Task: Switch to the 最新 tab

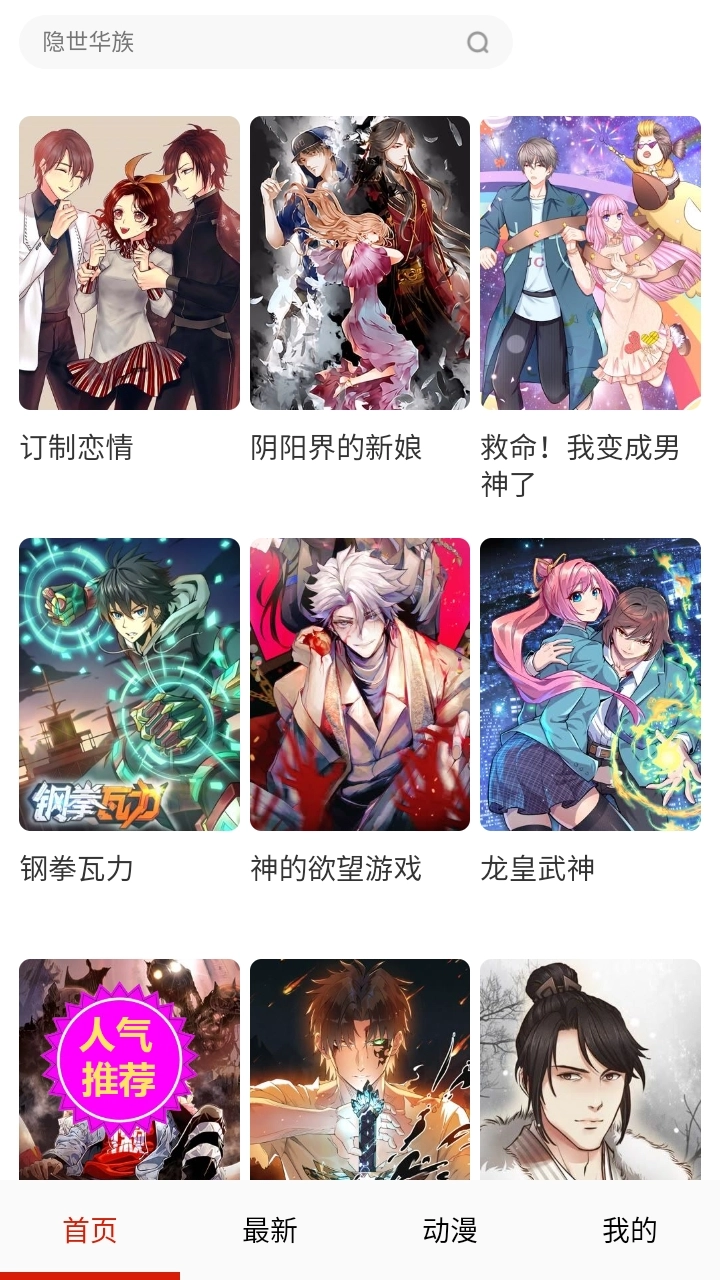Action: tap(270, 1230)
